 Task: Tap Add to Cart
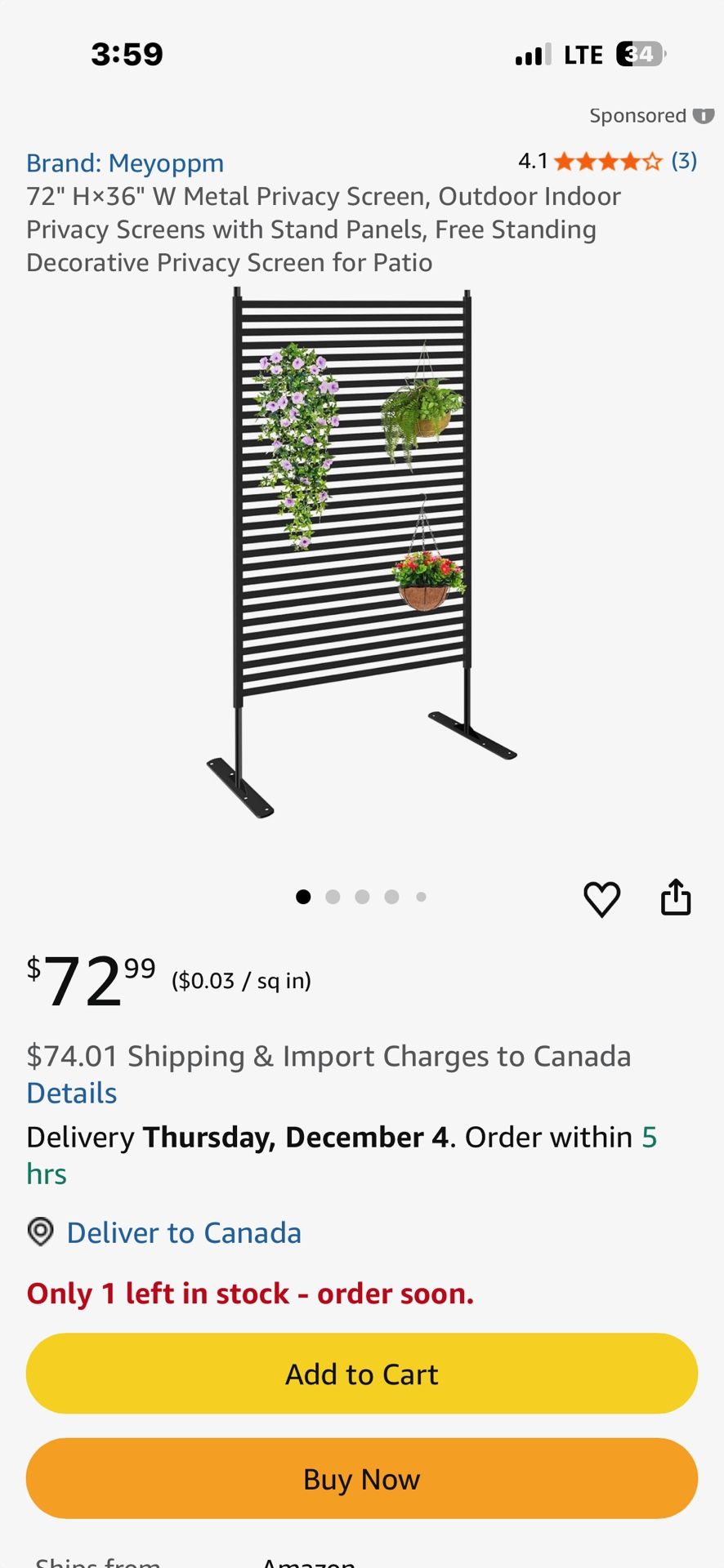click(362, 1374)
